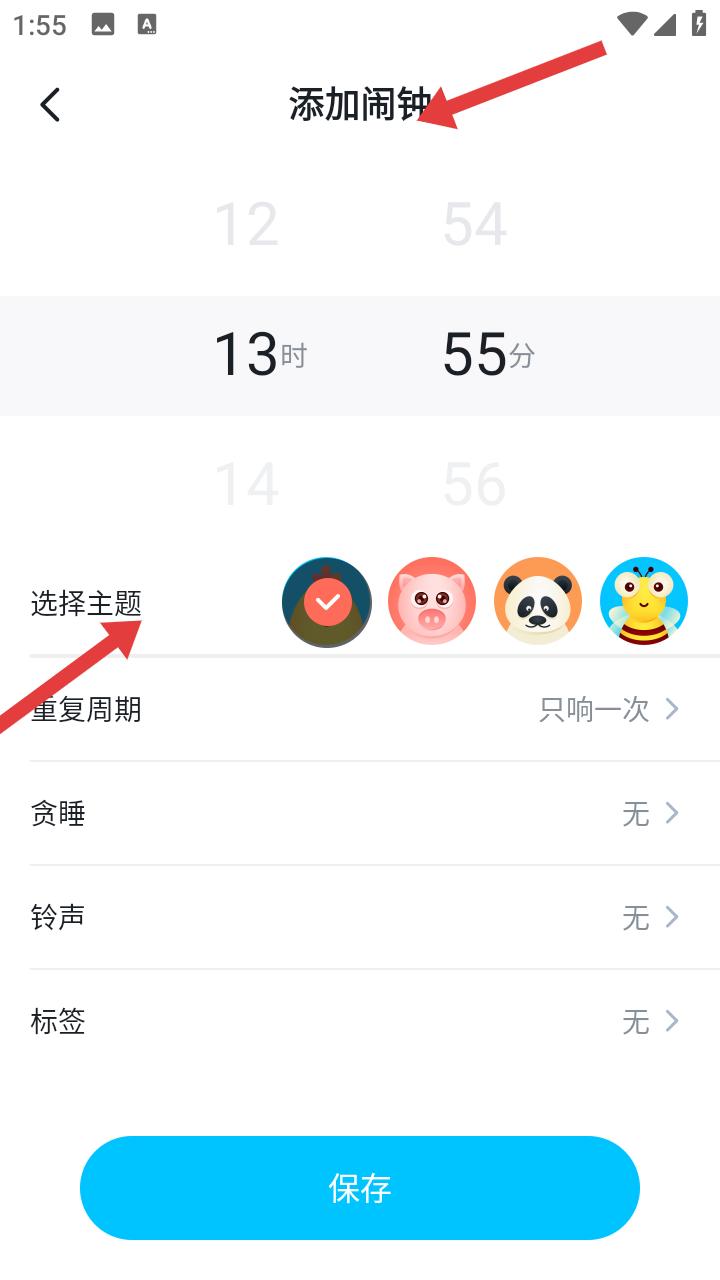The height and width of the screenshot is (1280, 720).
Task: Save the alarm with 保存
Action: point(360,1188)
